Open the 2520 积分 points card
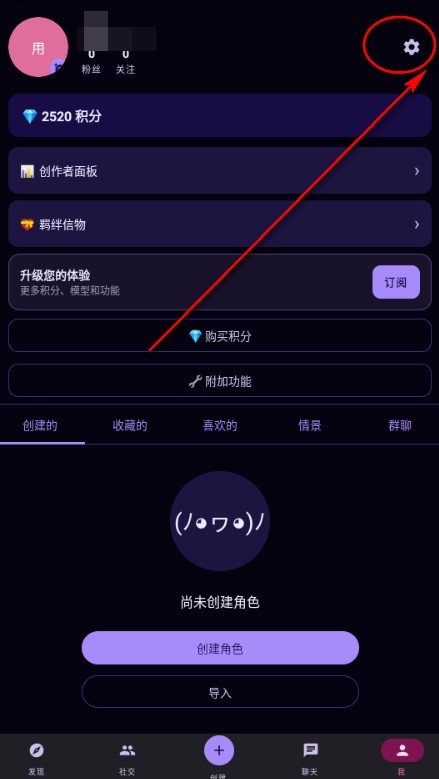 coord(220,116)
